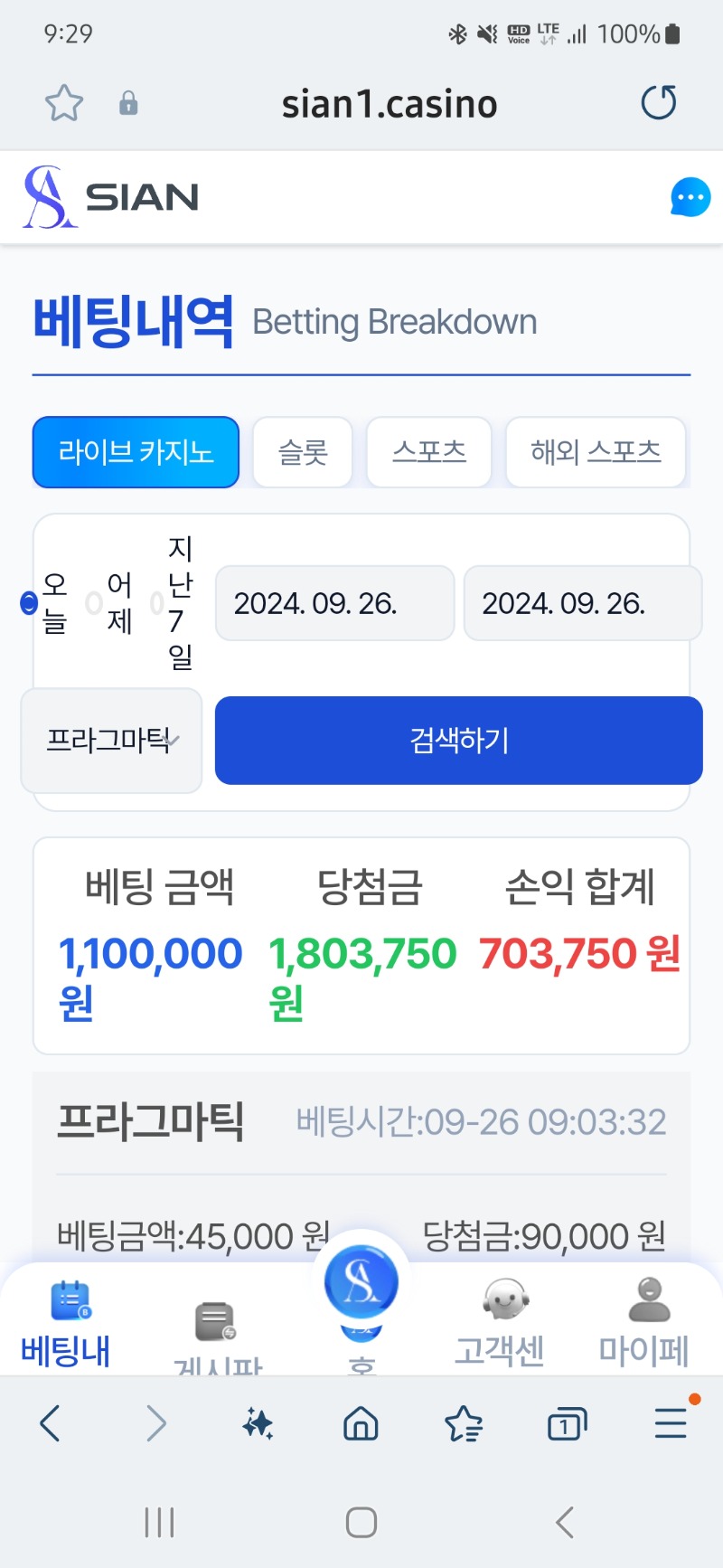
Task: Open 마이페이지 in bottom navigation
Action: pos(645,1325)
